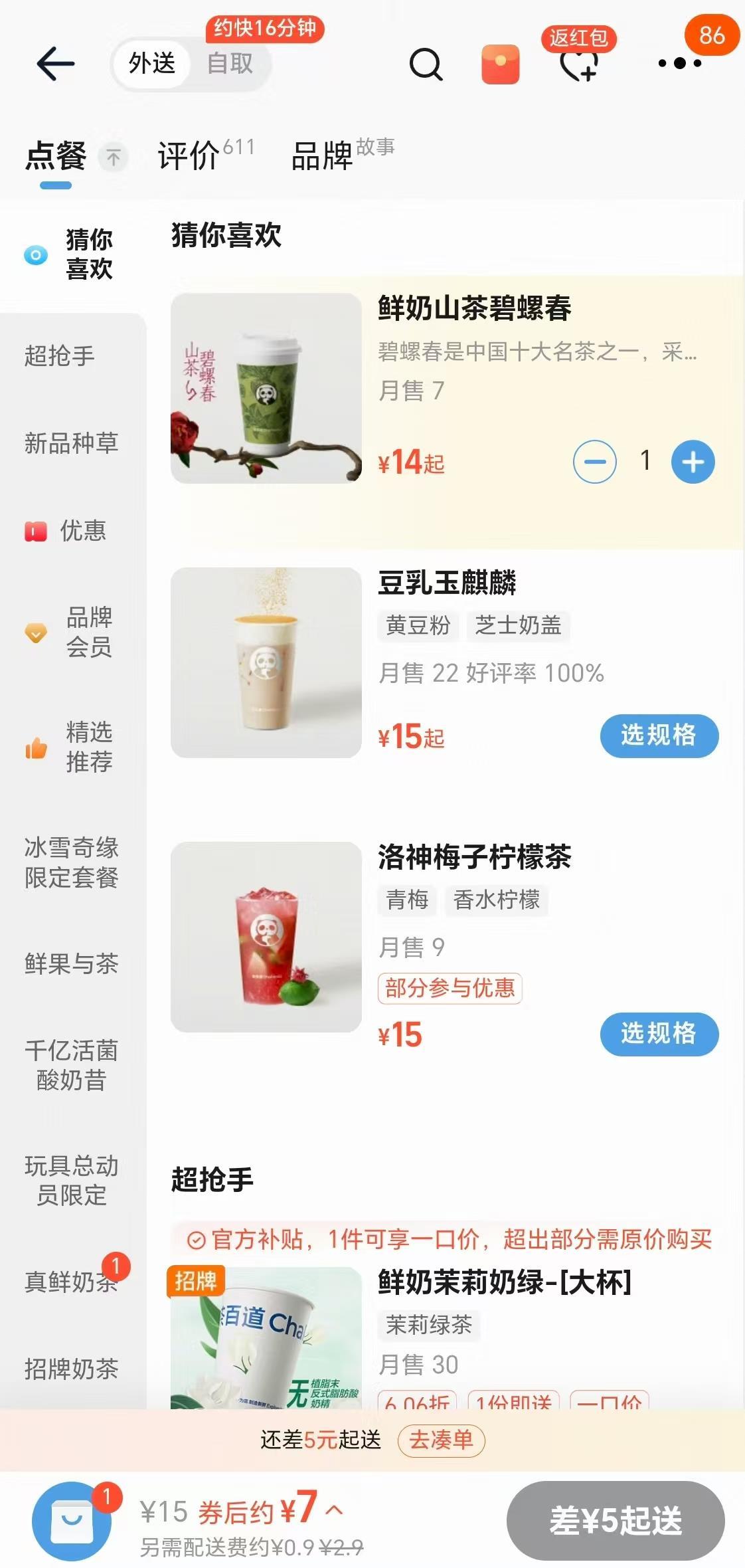This screenshot has width=745, height=1568.
Task: Switch to 自取 pickup mode
Action: click(x=230, y=64)
